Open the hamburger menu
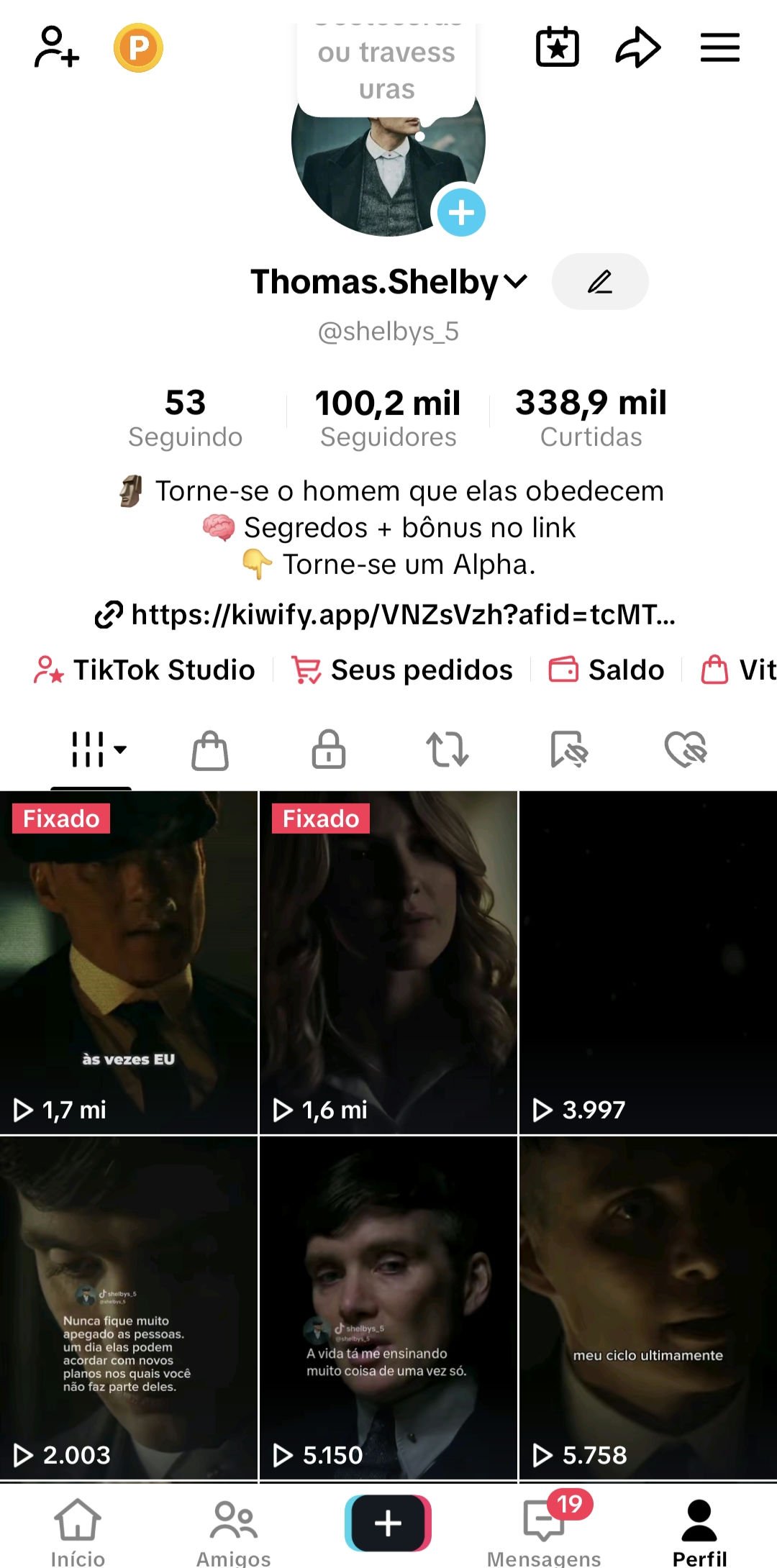The height and width of the screenshot is (1568, 777). pos(720,47)
